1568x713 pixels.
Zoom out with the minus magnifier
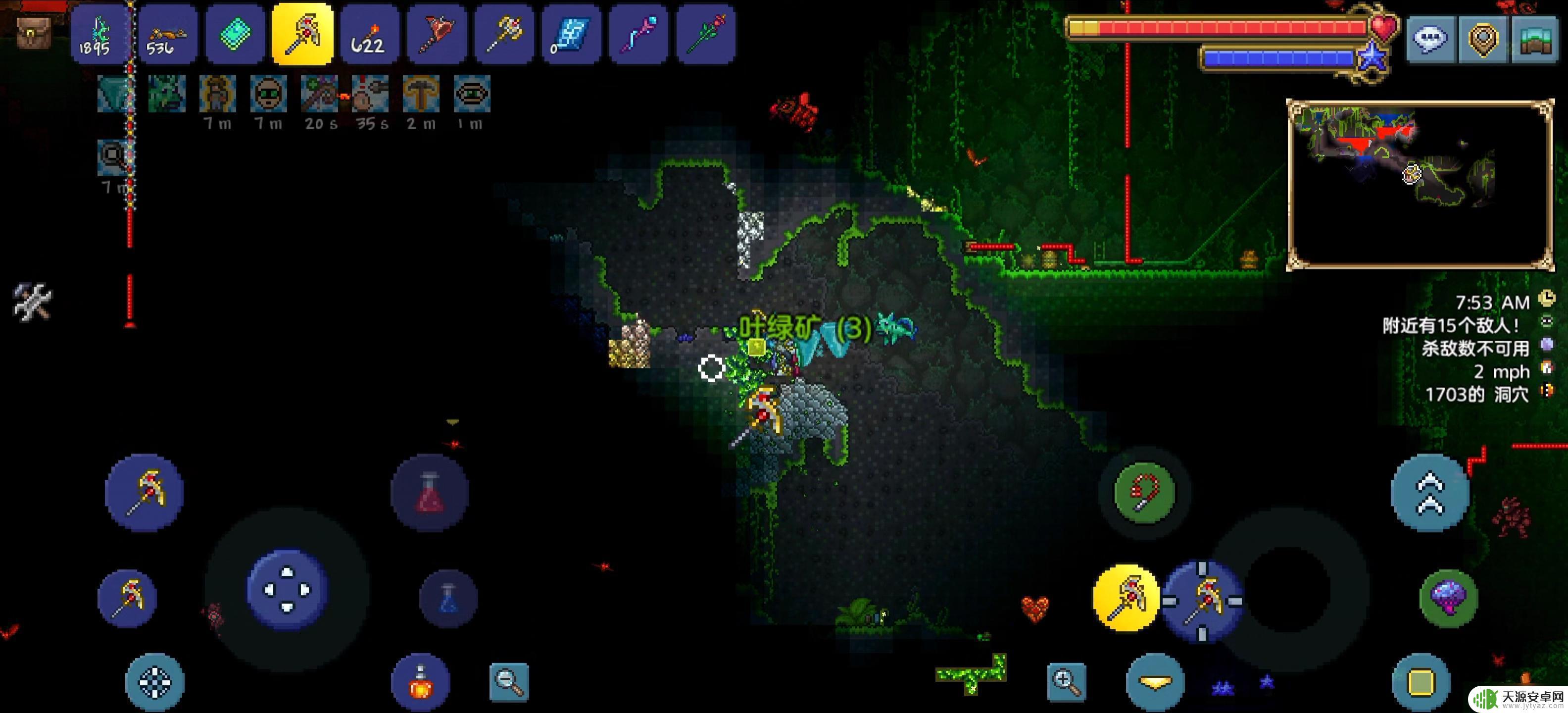point(509,681)
